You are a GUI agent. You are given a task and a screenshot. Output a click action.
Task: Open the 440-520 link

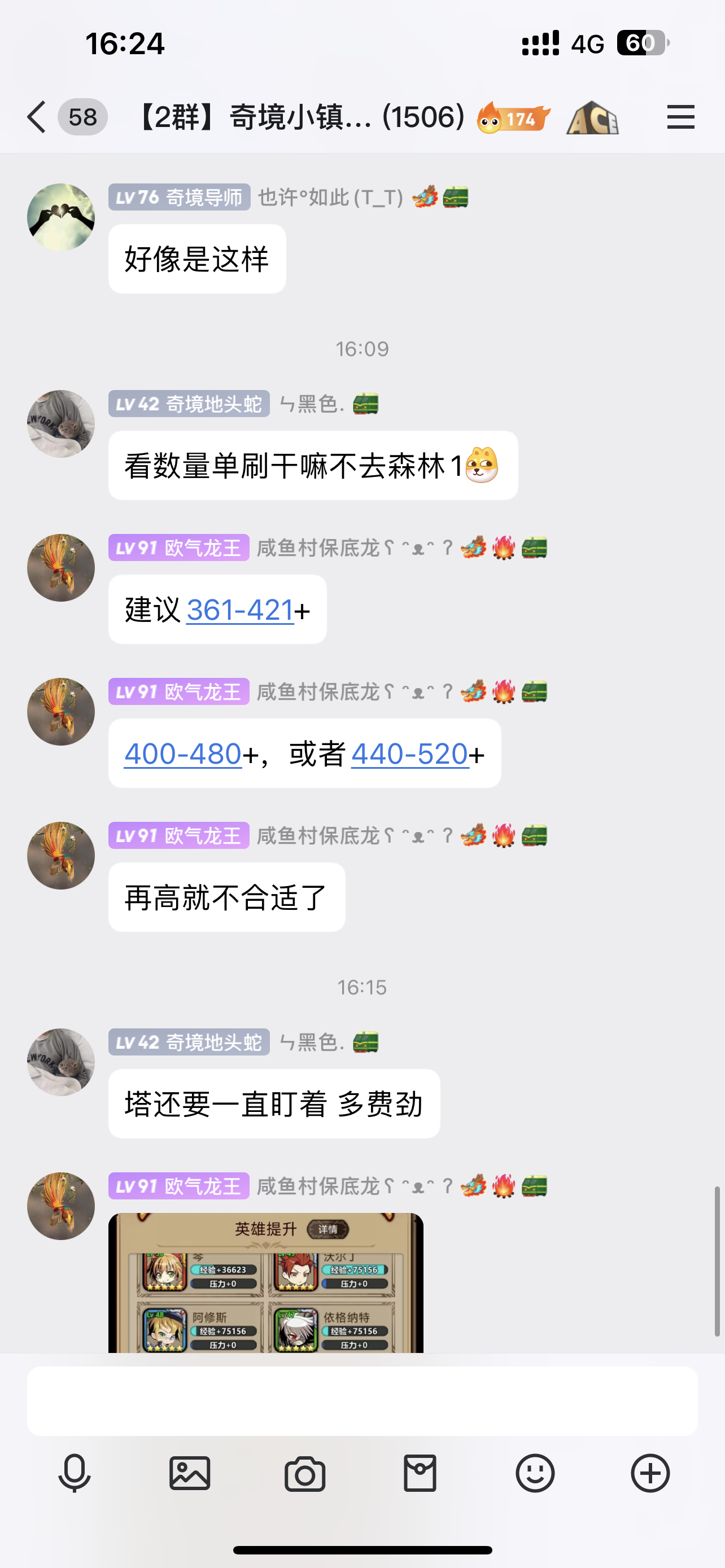(408, 754)
